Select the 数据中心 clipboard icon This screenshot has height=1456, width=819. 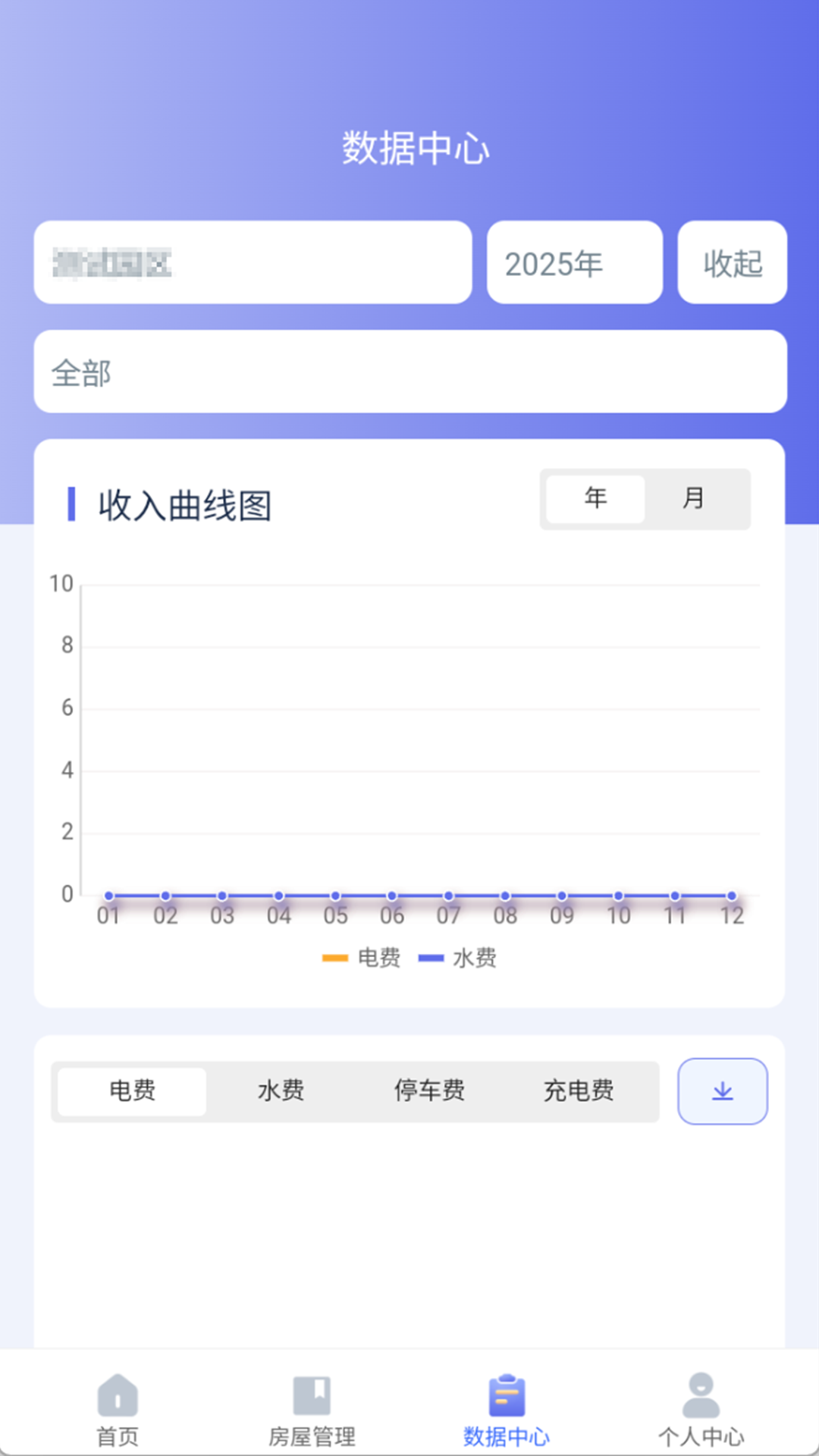pyautogui.click(x=505, y=1399)
